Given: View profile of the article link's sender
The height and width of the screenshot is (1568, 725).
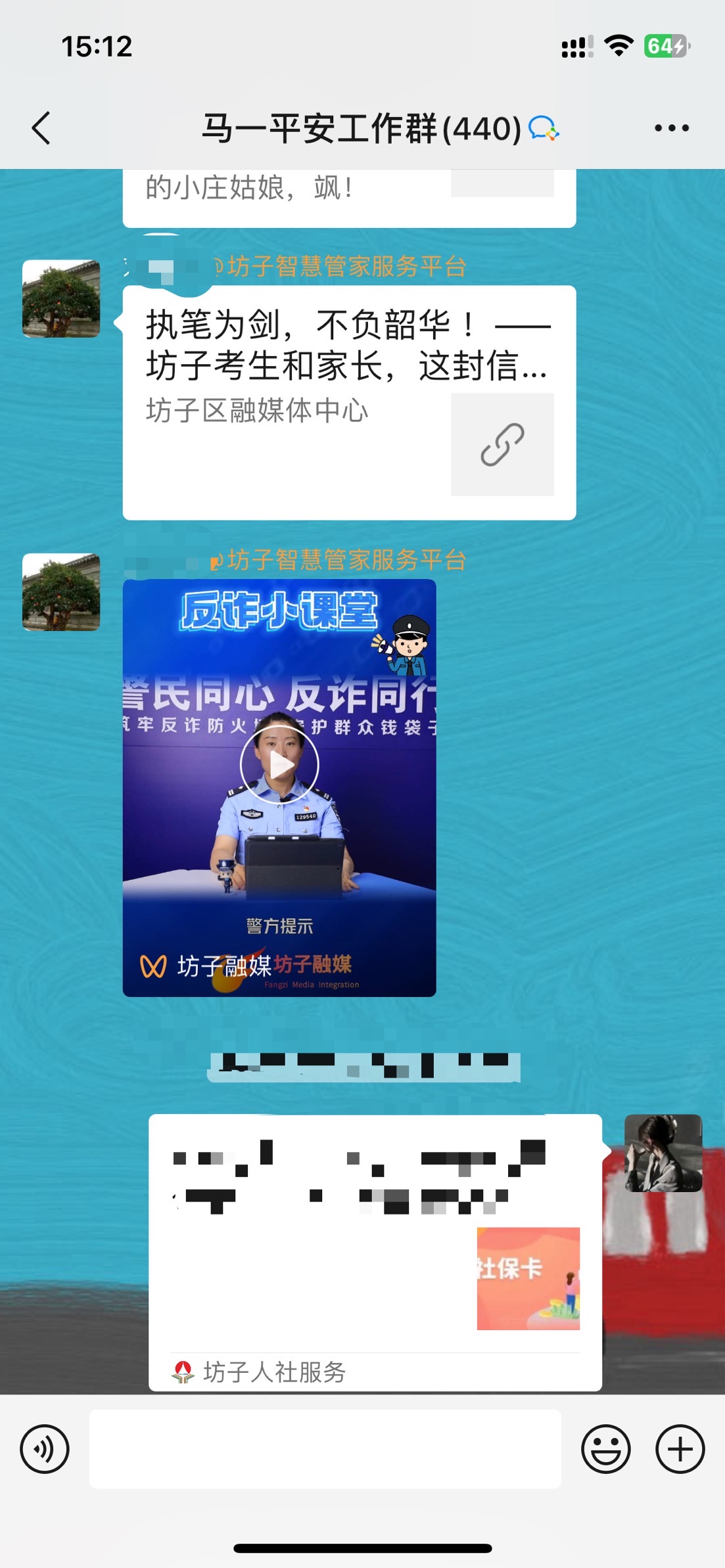Looking at the screenshot, I should point(61,299).
